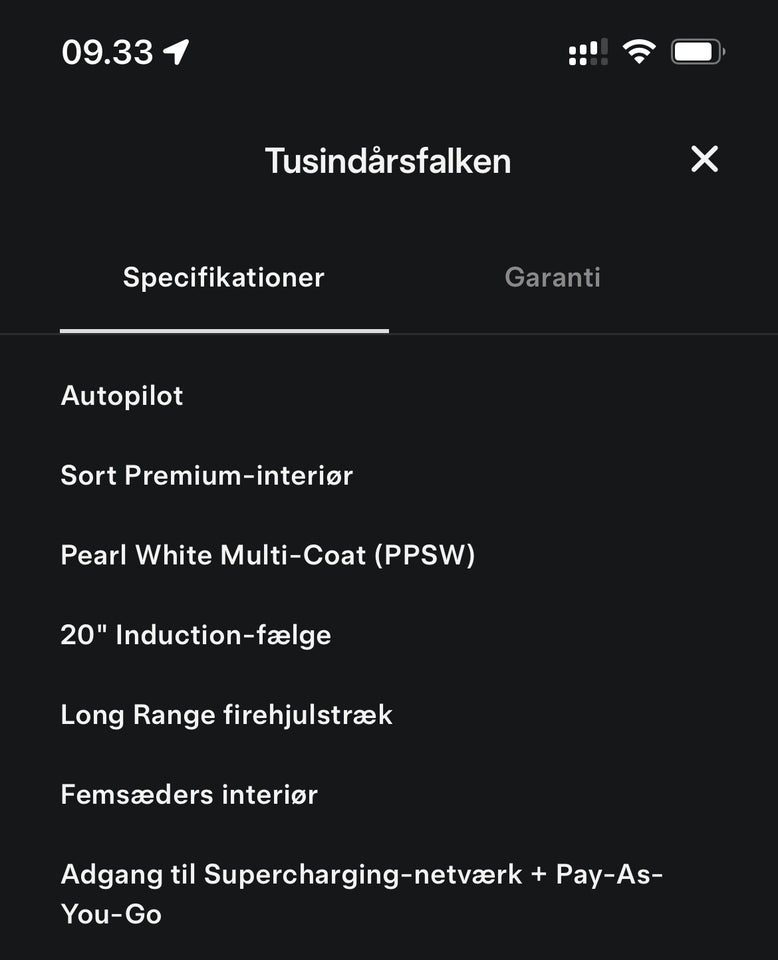Tap the Femsæders interiør specification
The image size is (778, 960).
189,794
